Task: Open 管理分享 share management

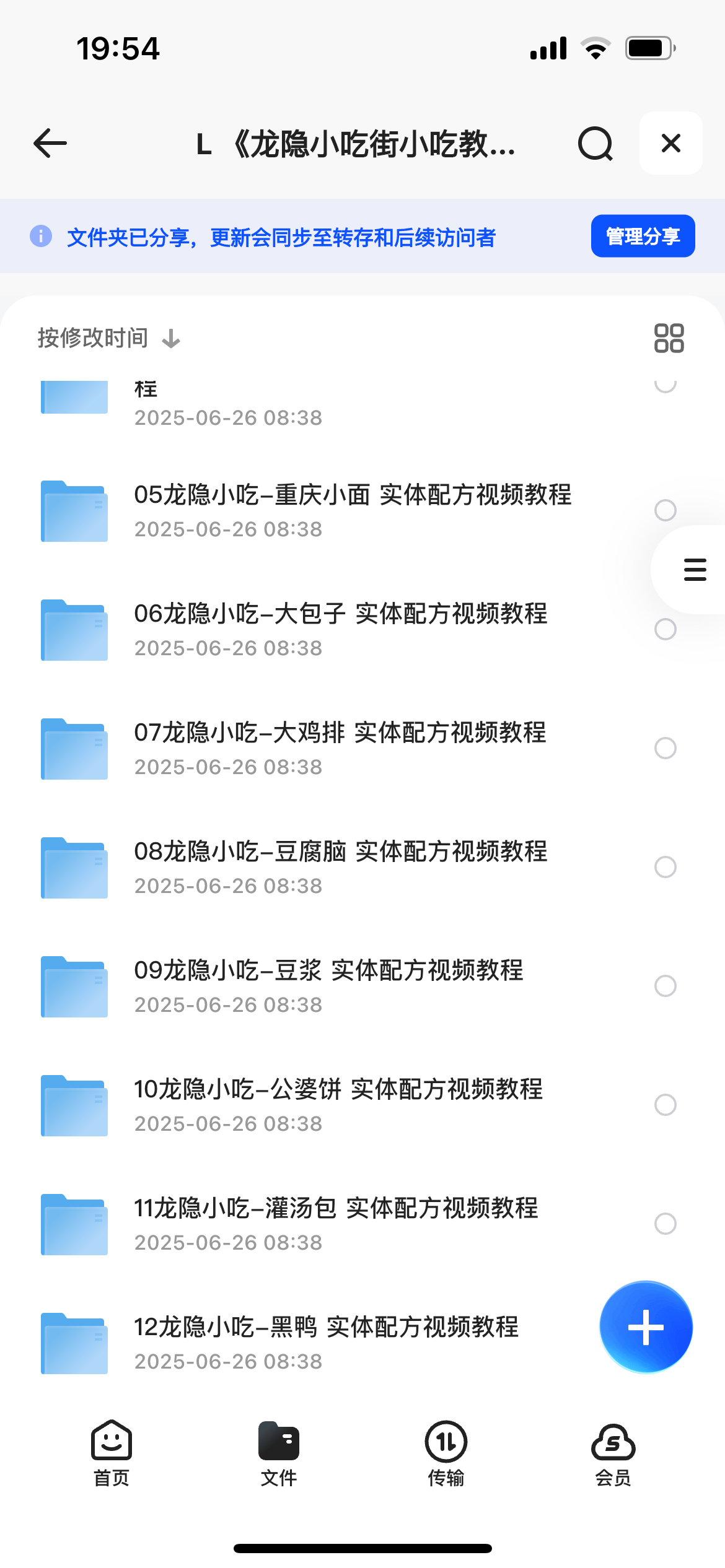Action: coord(643,236)
